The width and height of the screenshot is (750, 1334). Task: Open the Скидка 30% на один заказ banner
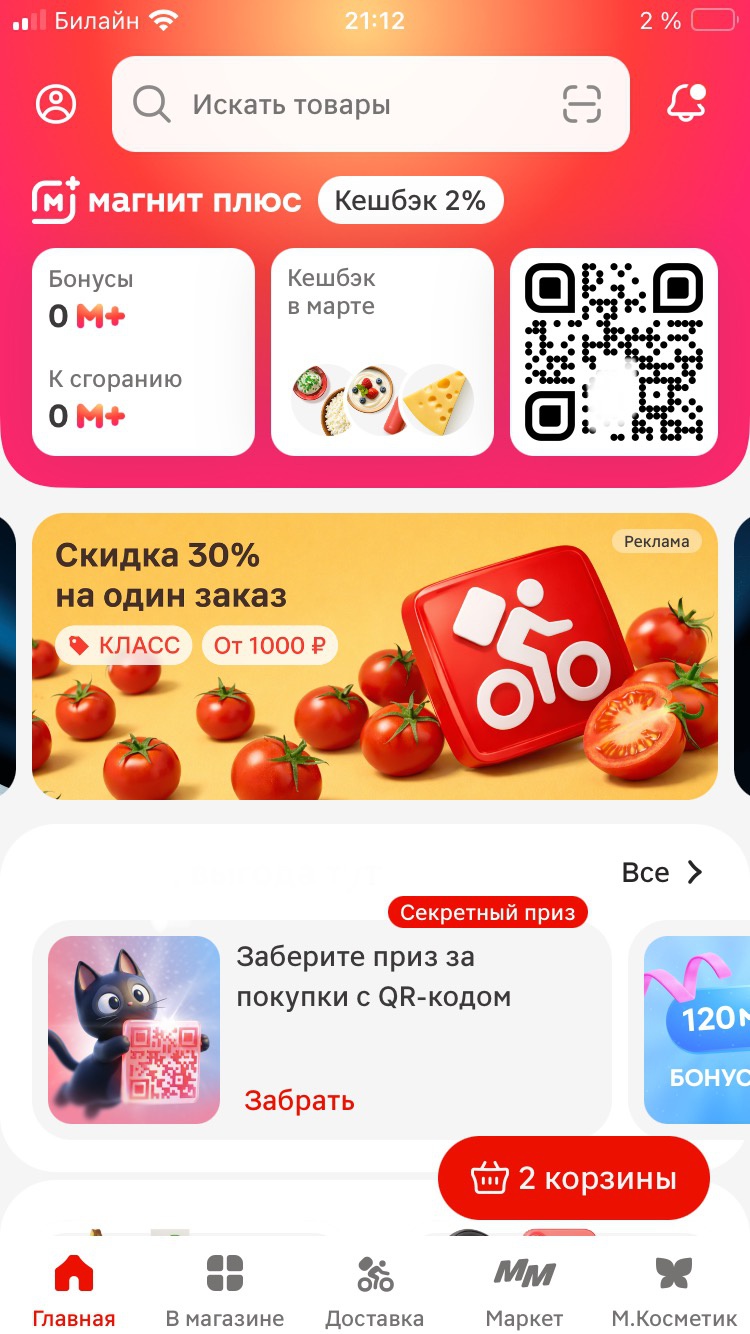(375, 656)
